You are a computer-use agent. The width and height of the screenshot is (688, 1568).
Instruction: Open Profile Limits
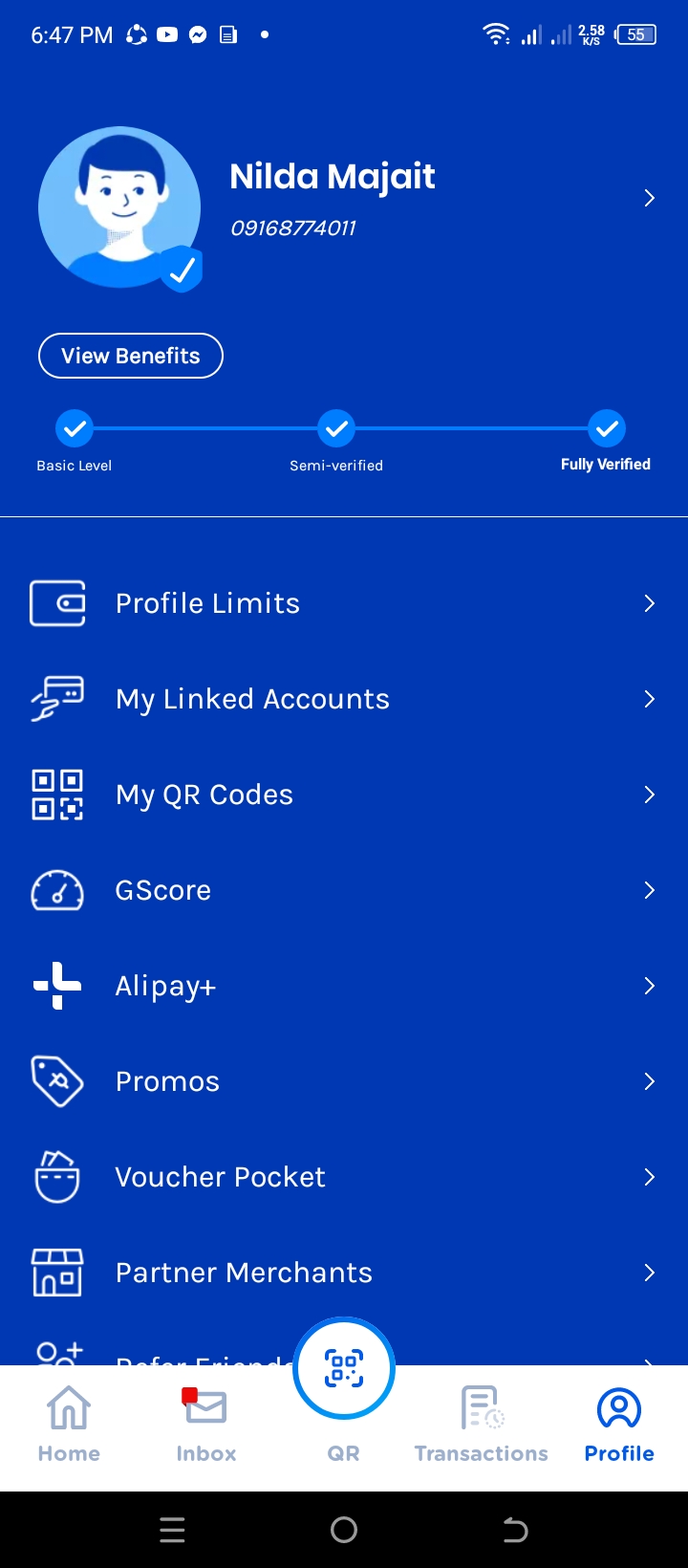point(342,603)
